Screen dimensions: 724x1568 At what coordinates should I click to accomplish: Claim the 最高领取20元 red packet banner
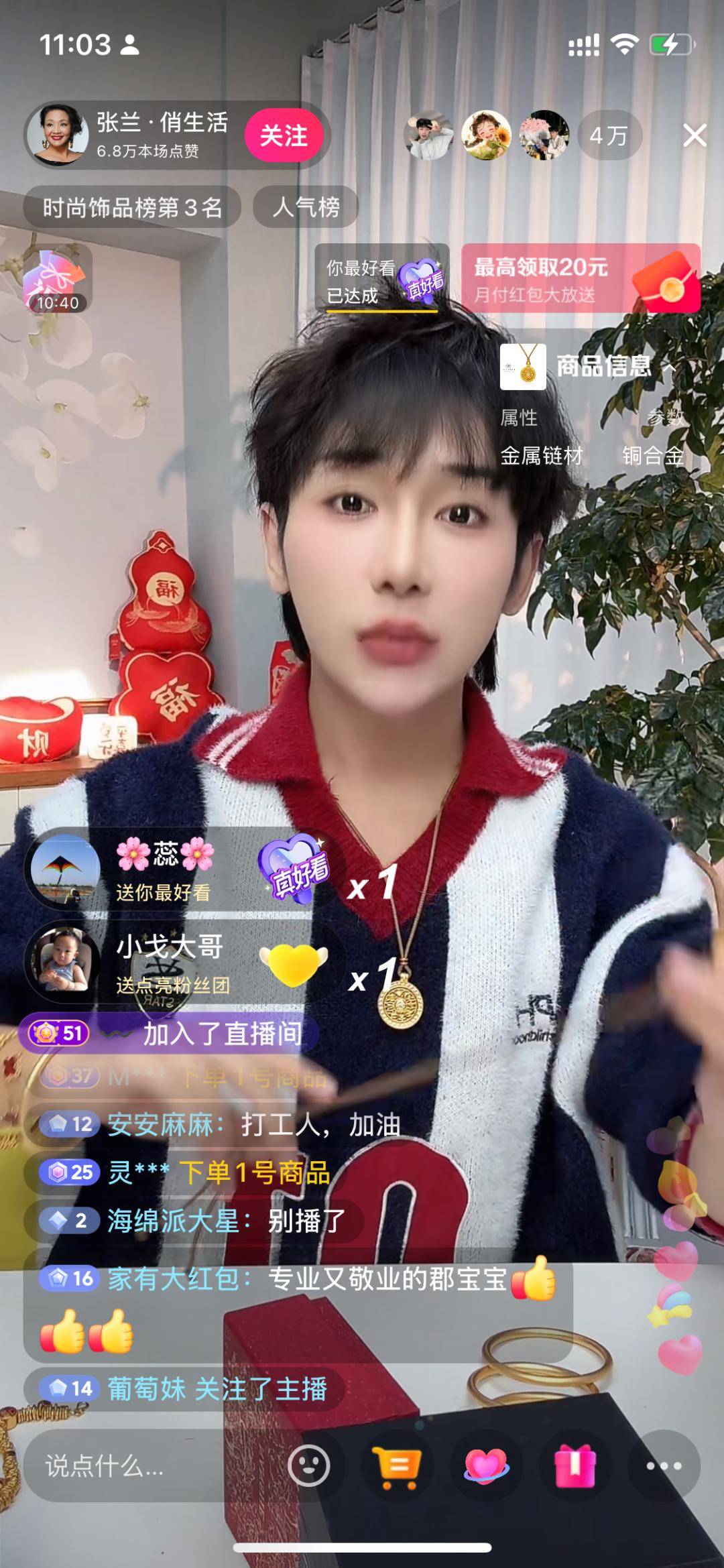(580, 278)
